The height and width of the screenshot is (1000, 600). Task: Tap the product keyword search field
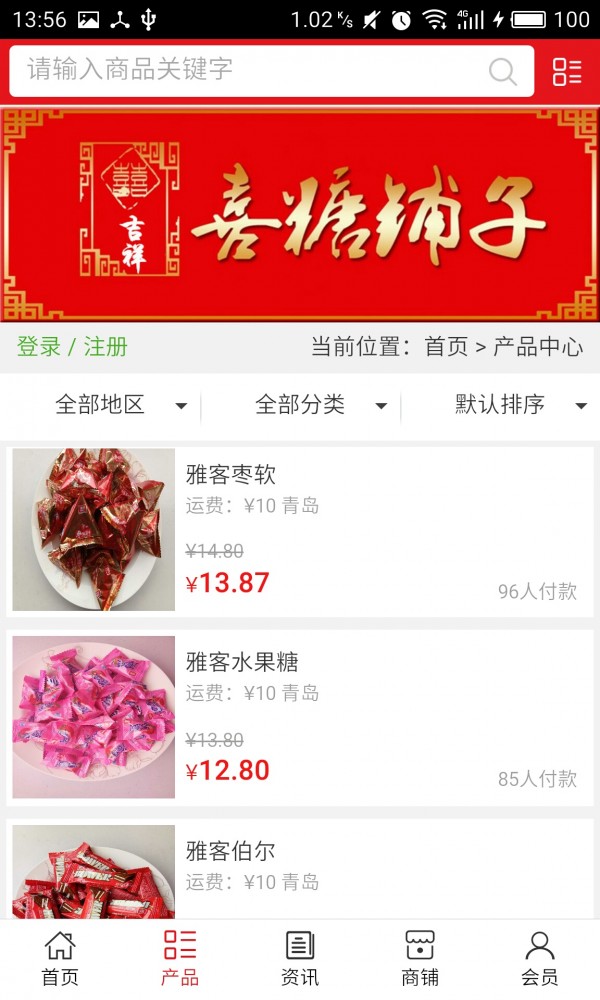(250, 70)
